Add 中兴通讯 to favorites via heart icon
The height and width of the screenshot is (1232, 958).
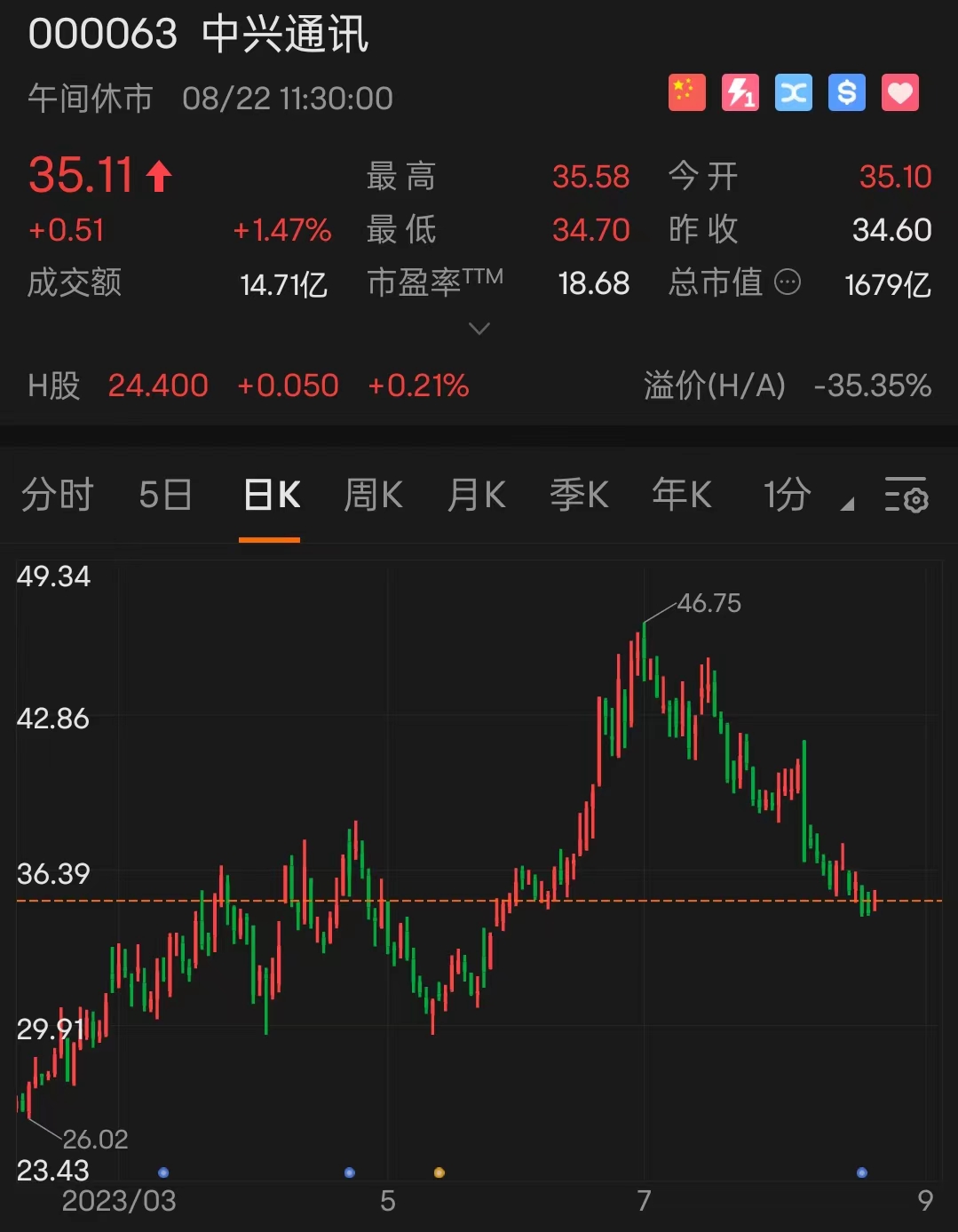(x=899, y=92)
